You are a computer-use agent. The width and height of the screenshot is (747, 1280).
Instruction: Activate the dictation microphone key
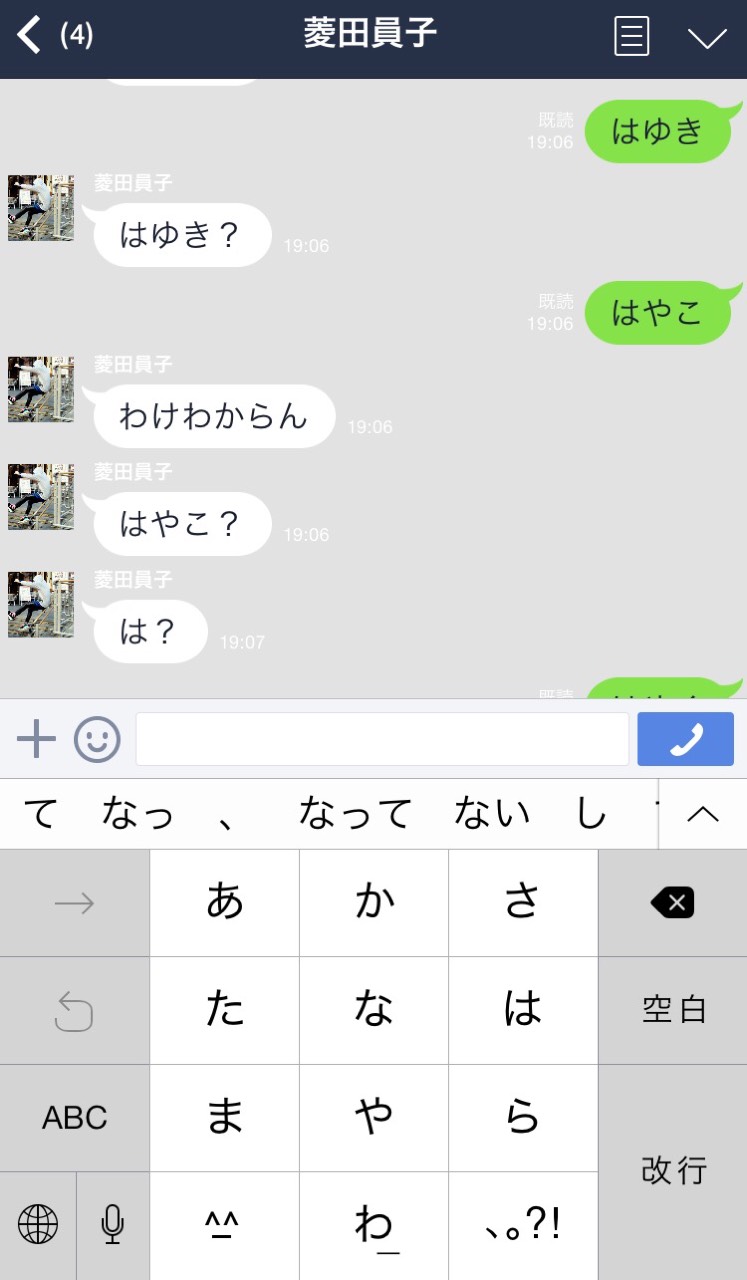(x=113, y=1225)
